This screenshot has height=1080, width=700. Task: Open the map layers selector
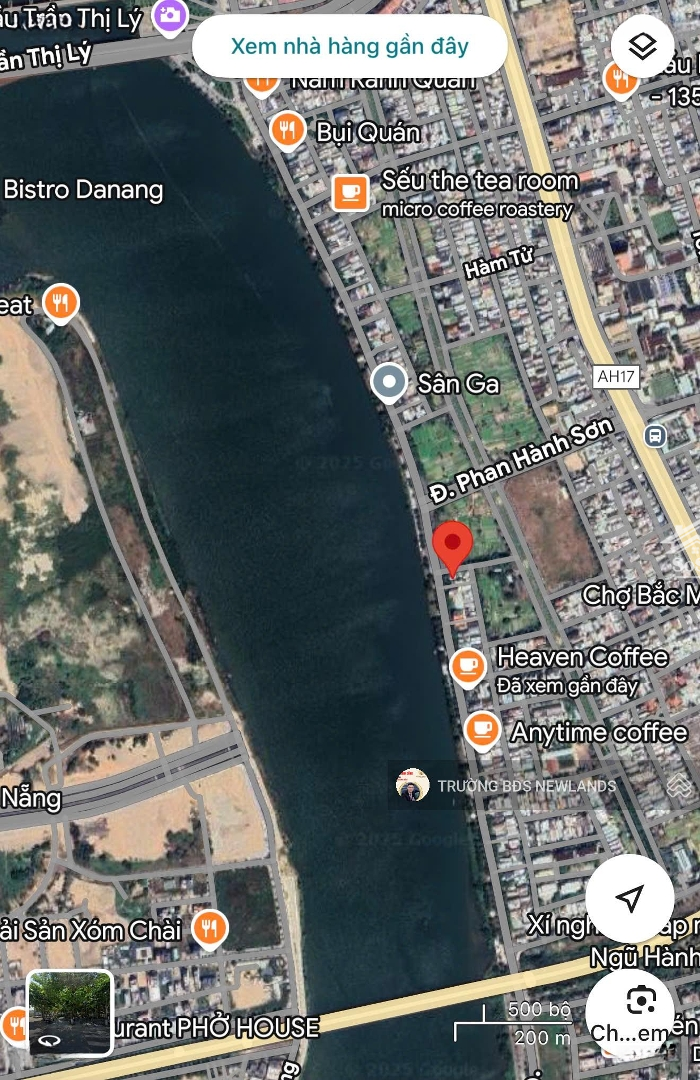click(642, 46)
